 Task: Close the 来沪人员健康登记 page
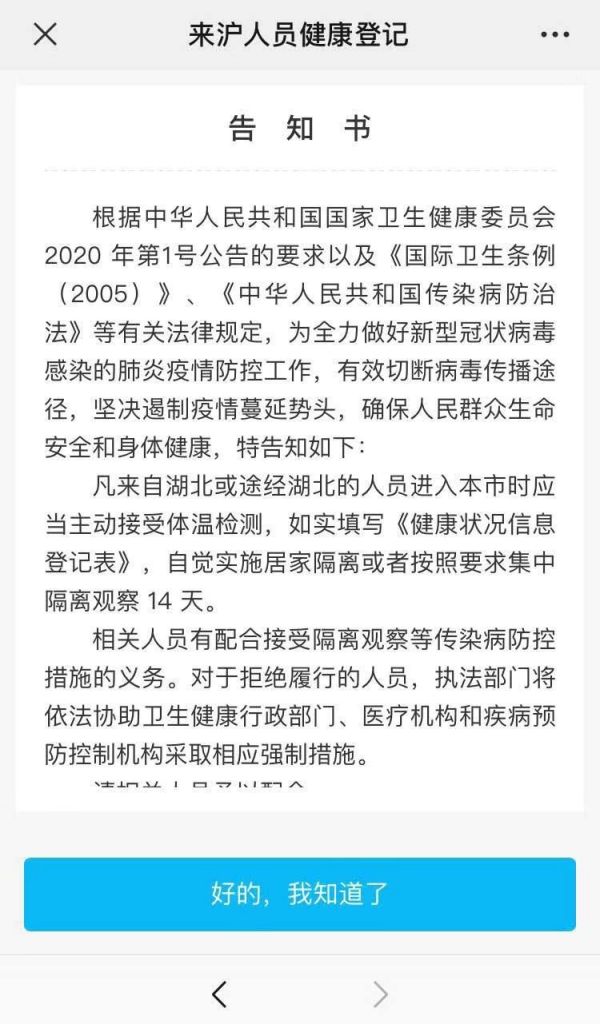(x=45, y=35)
